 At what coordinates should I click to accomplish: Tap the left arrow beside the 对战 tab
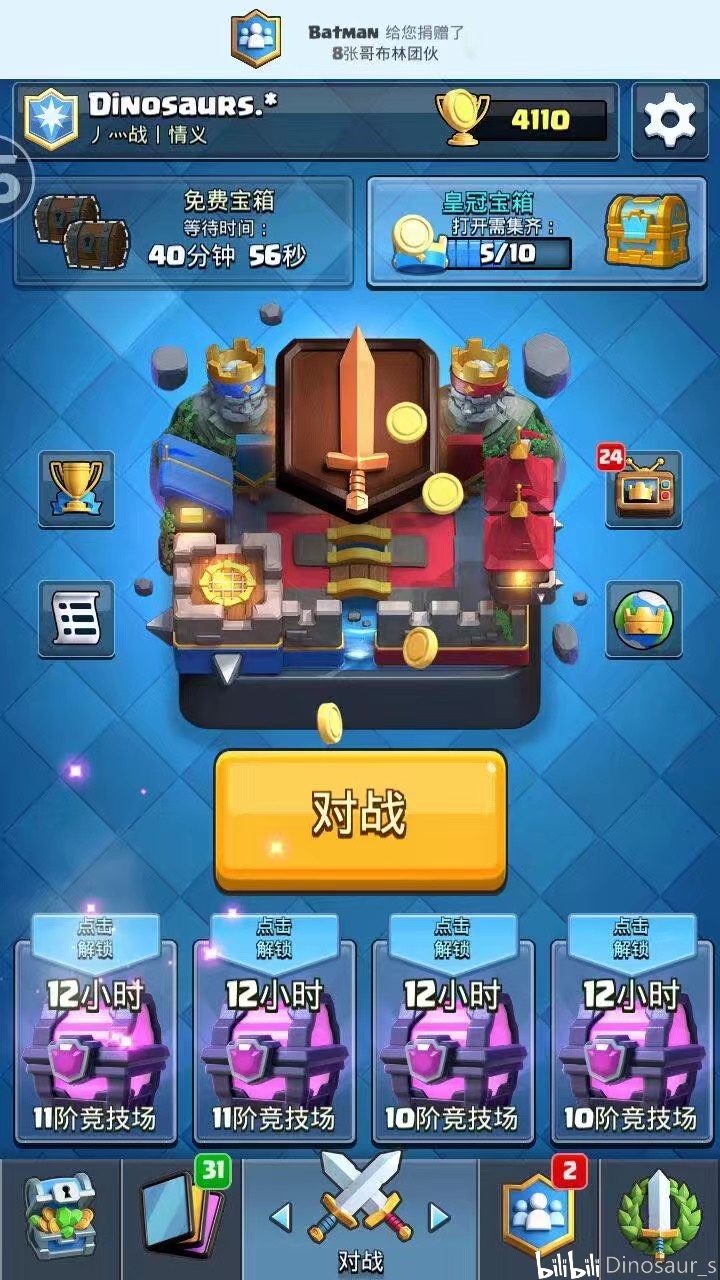(281, 1217)
